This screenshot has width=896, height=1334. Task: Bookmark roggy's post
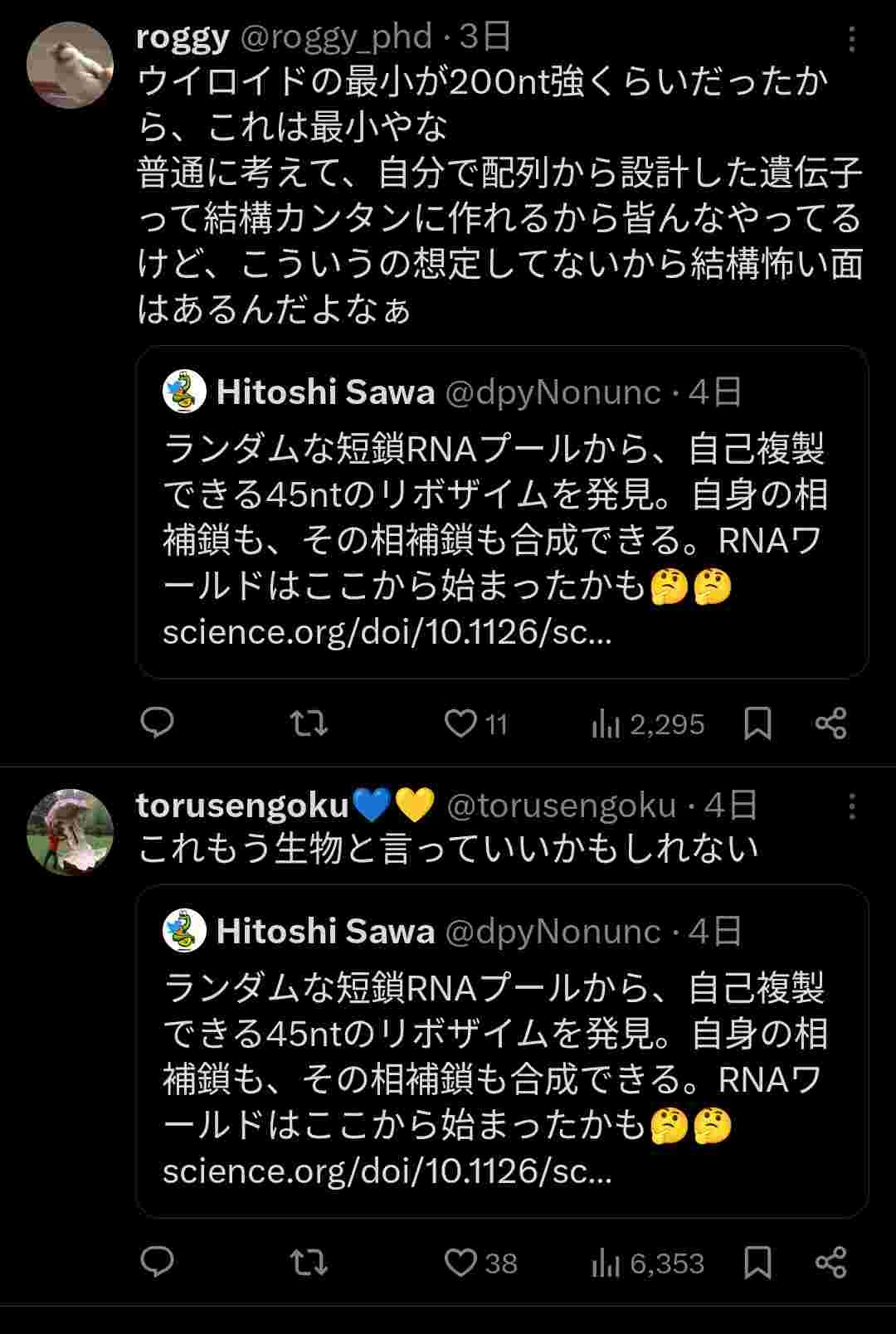point(757,723)
